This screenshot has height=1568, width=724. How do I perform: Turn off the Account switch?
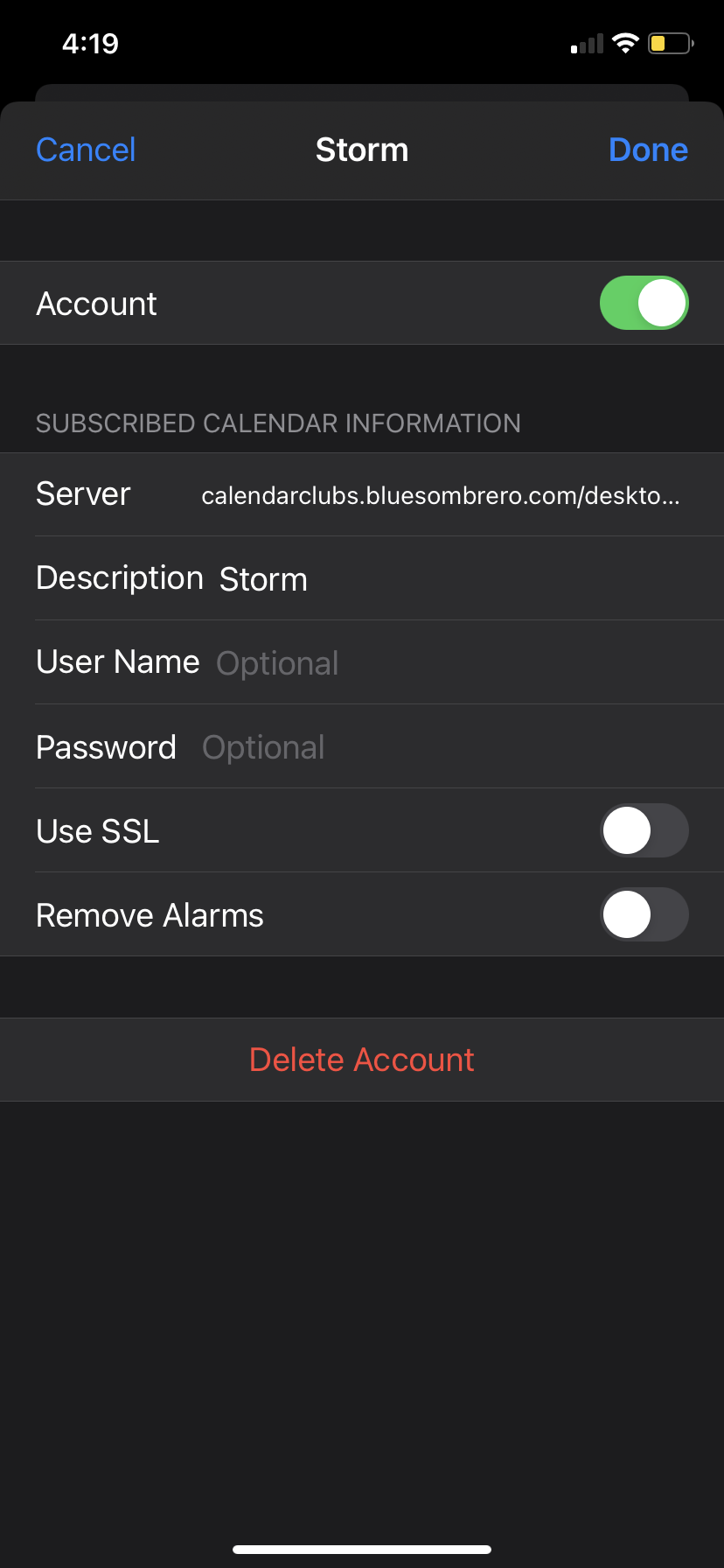click(644, 304)
